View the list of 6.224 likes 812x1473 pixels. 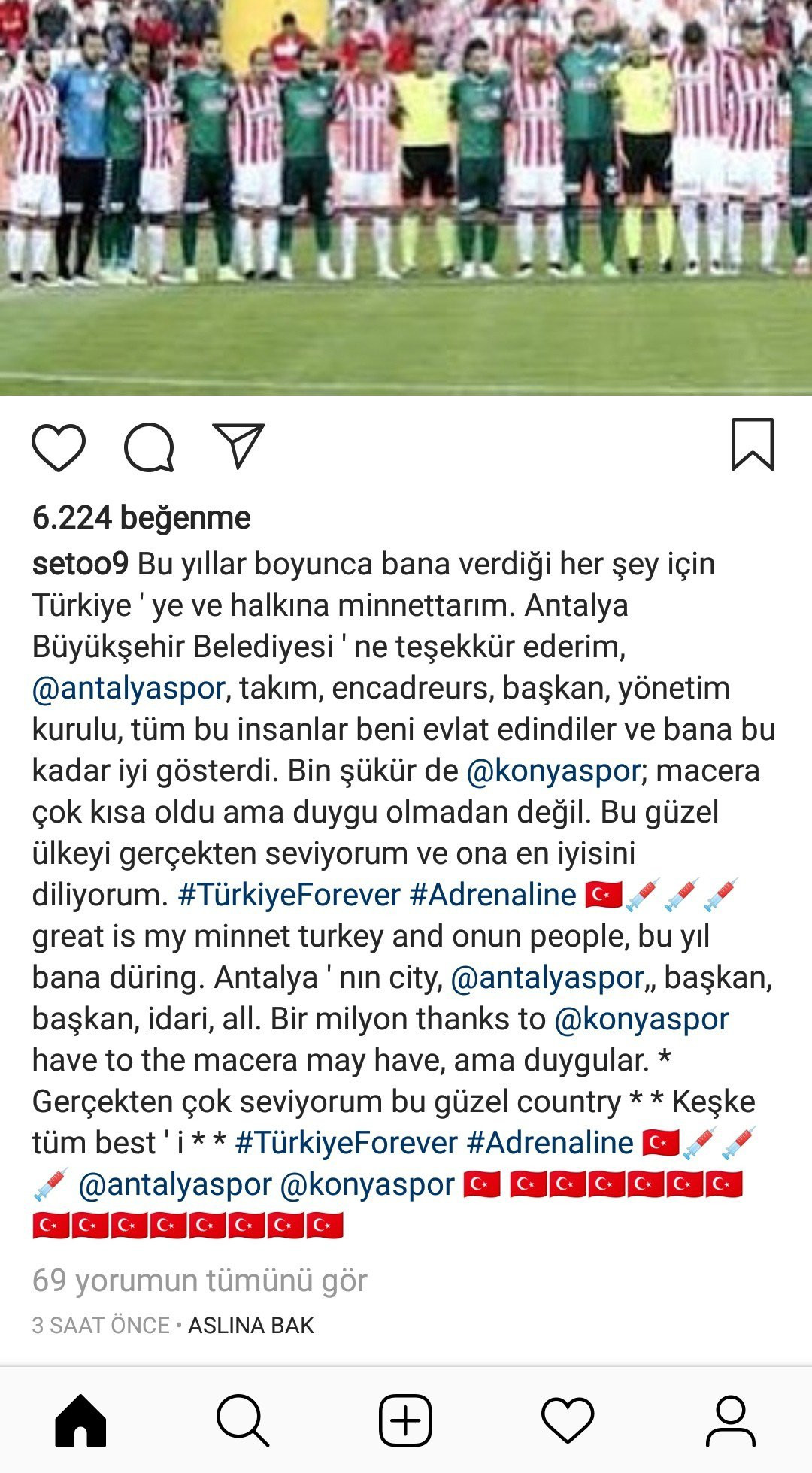(141, 518)
